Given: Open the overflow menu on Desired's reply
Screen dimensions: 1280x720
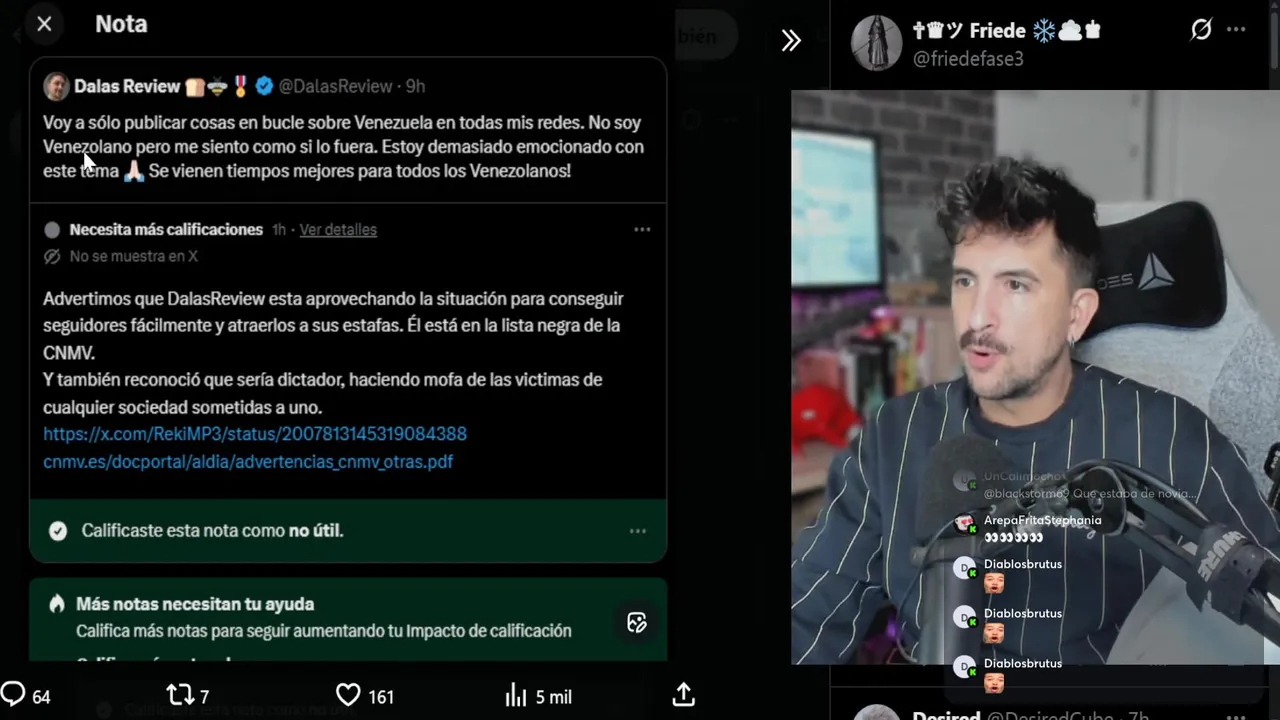Looking at the screenshot, I should (1236, 714).
